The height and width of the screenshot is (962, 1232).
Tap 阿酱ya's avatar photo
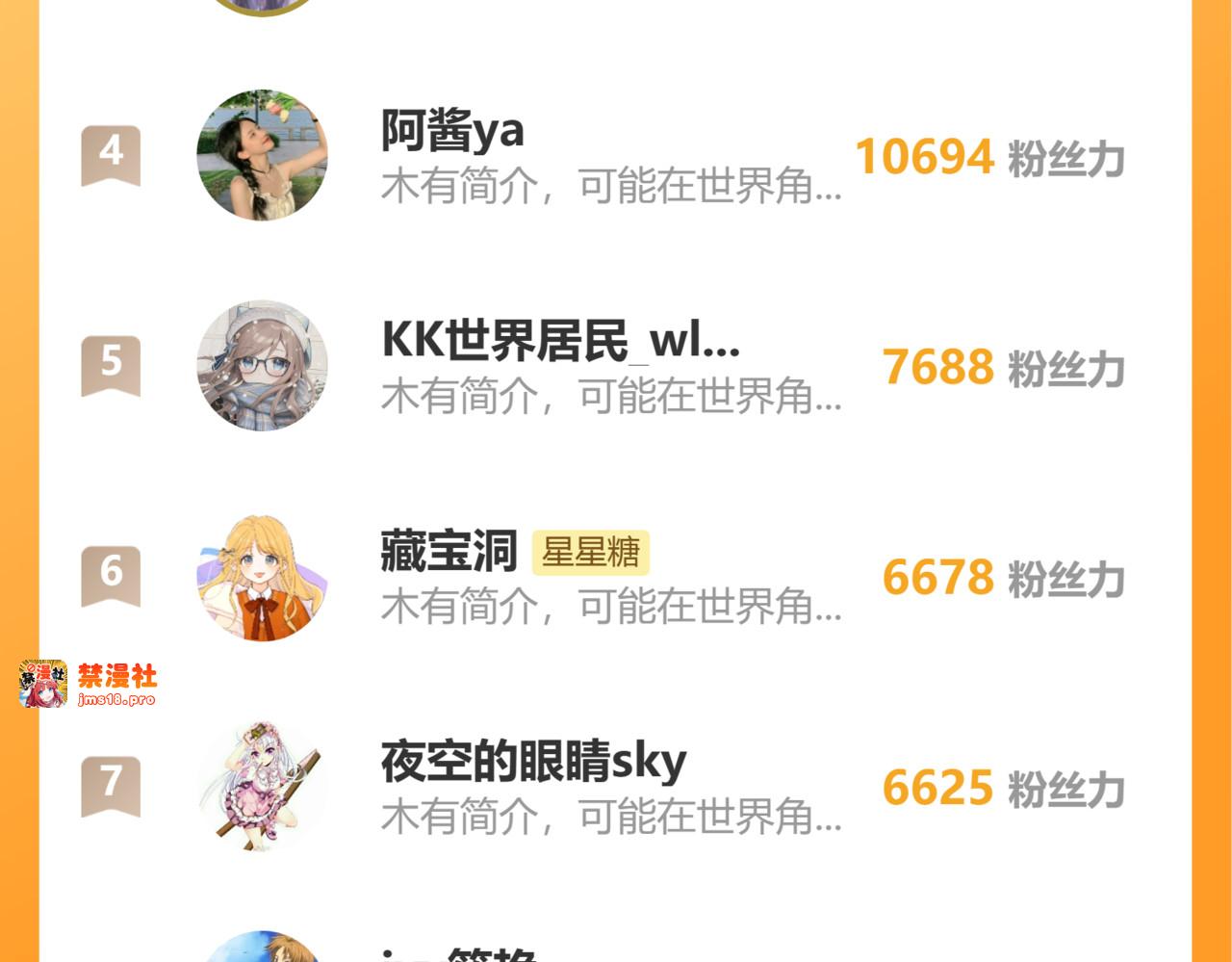tap(262, 156)
